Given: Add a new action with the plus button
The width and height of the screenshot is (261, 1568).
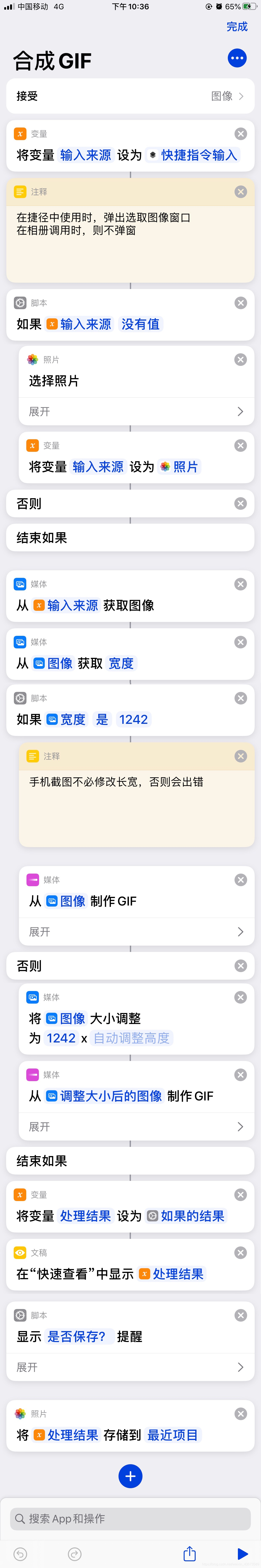Looking at the screenshot, I should click(130, 1476).
